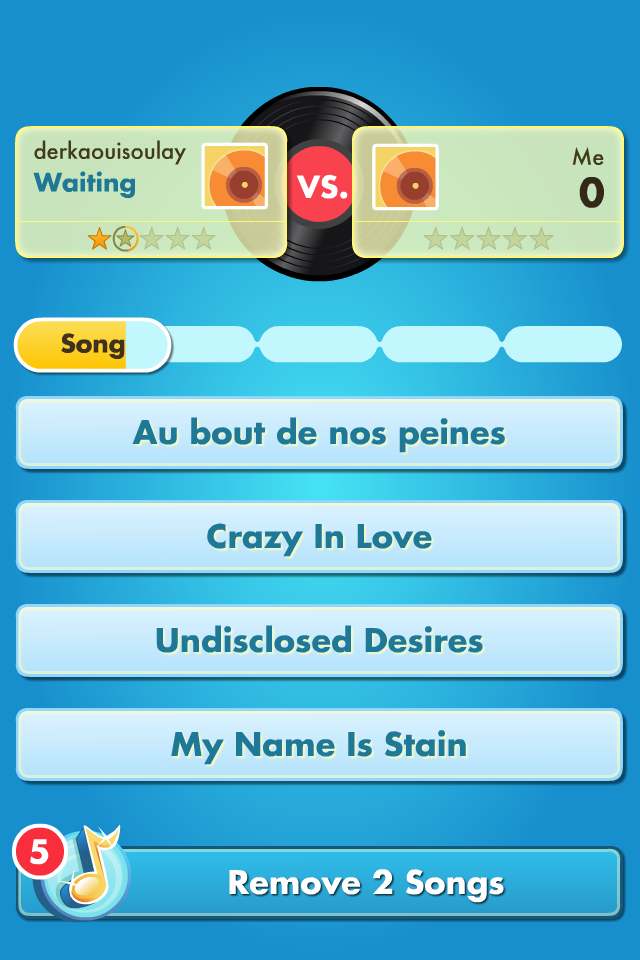Select Crazy In Love as the answer
Image resolution: width=640 pixels, height=960 pixels.
(x=319, y=537)
